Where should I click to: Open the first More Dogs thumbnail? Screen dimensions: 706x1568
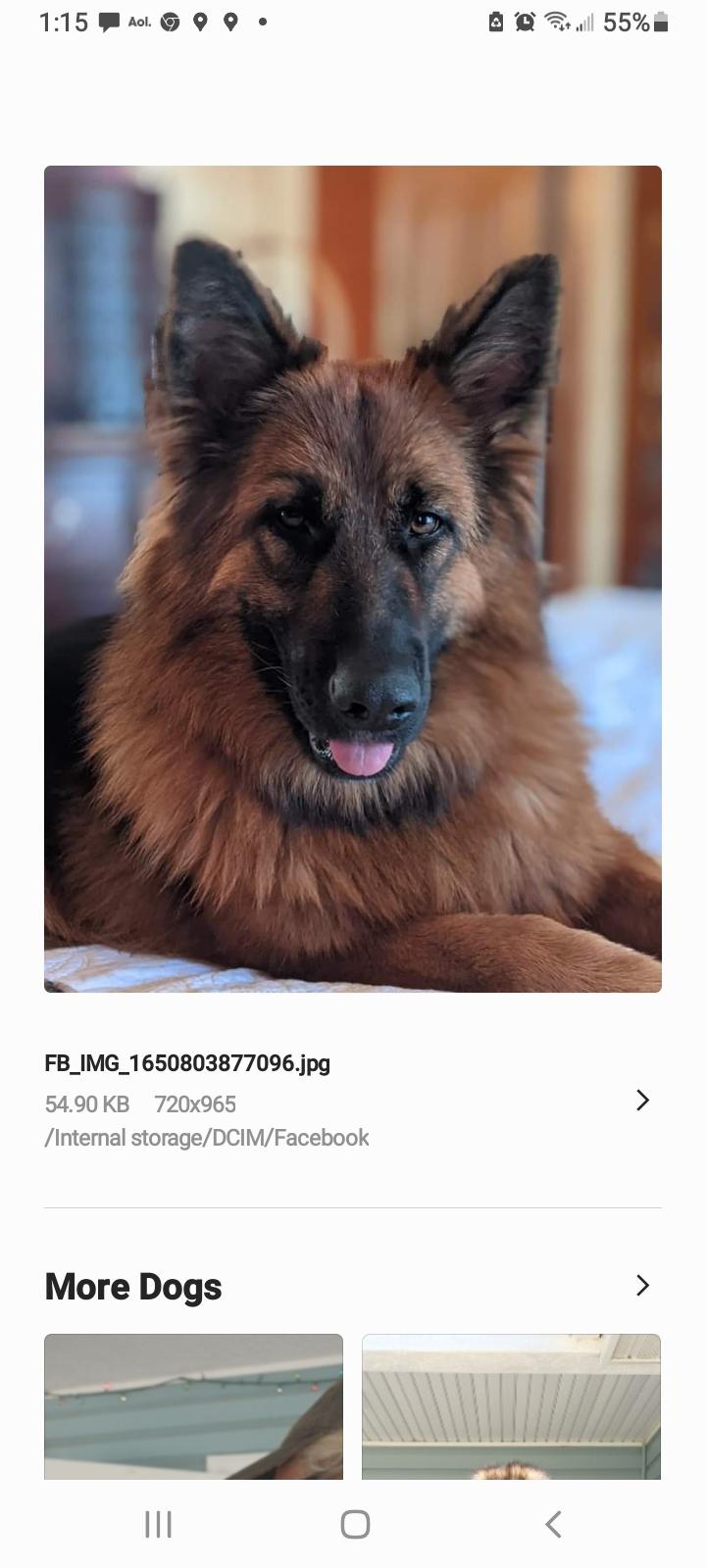point(193,1406)
